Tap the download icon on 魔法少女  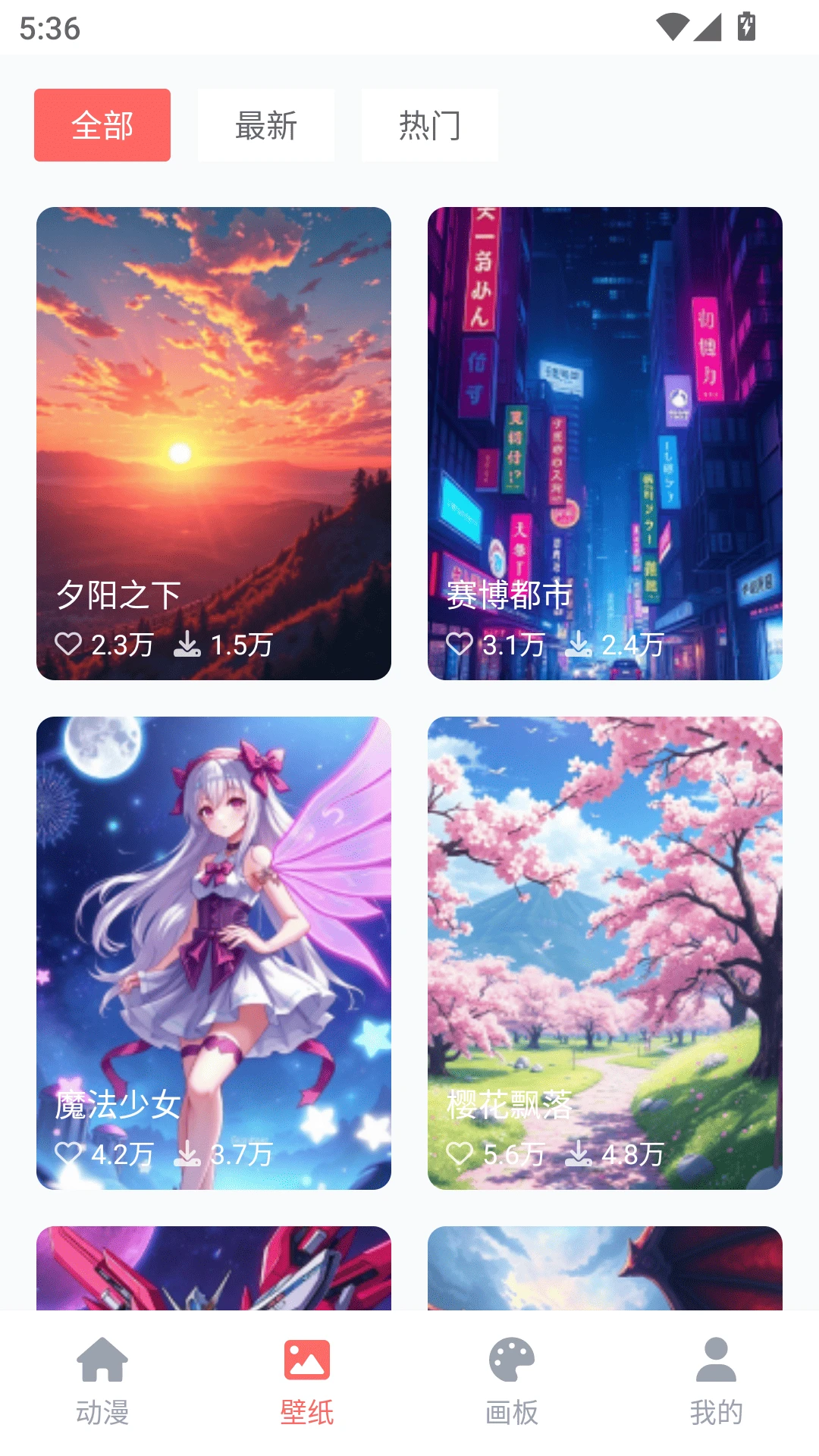point(187,1154)
